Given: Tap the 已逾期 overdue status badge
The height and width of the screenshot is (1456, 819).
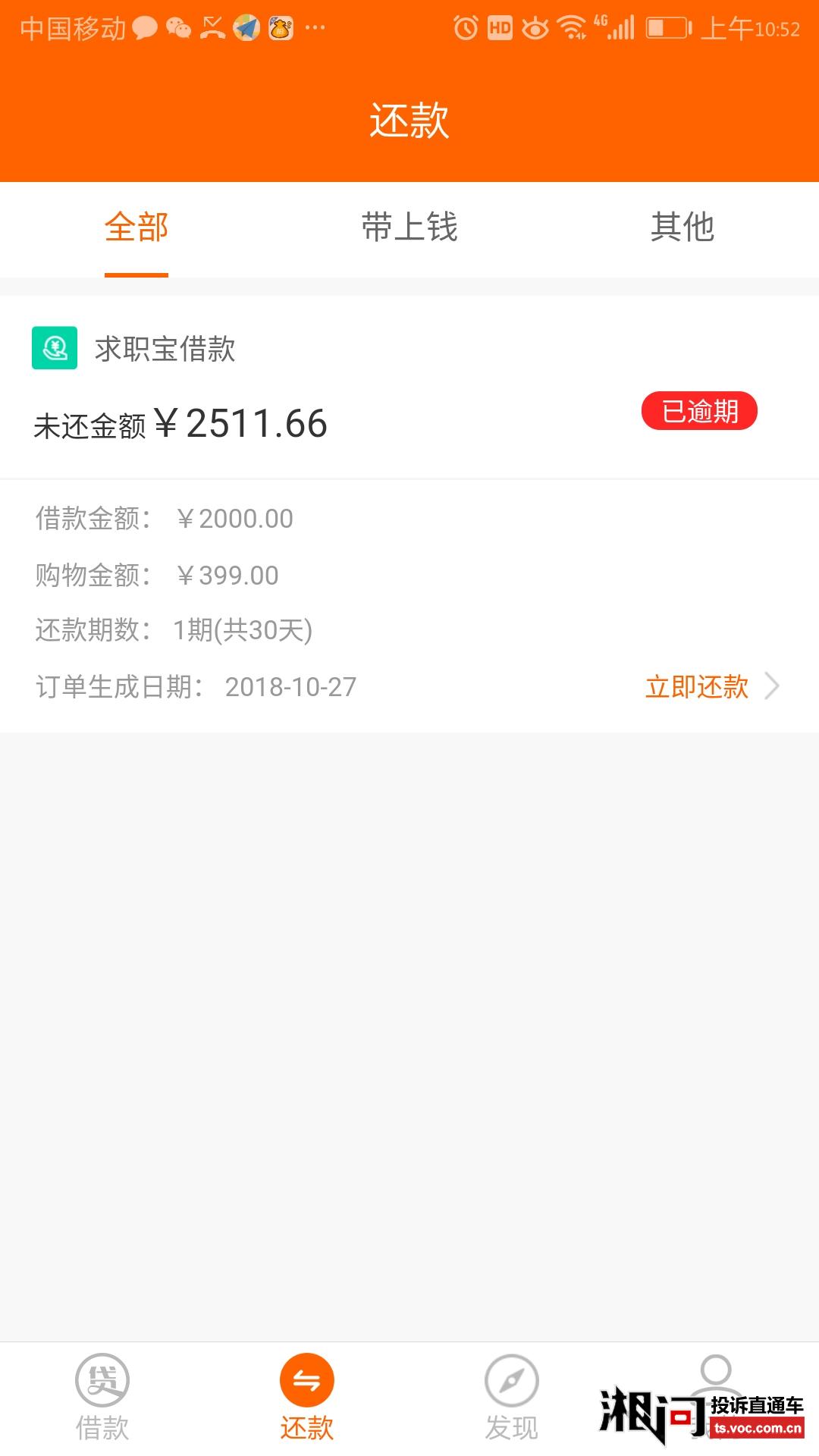Looking at the screenshot, I should pyautogui.click(x=699, y=411).
